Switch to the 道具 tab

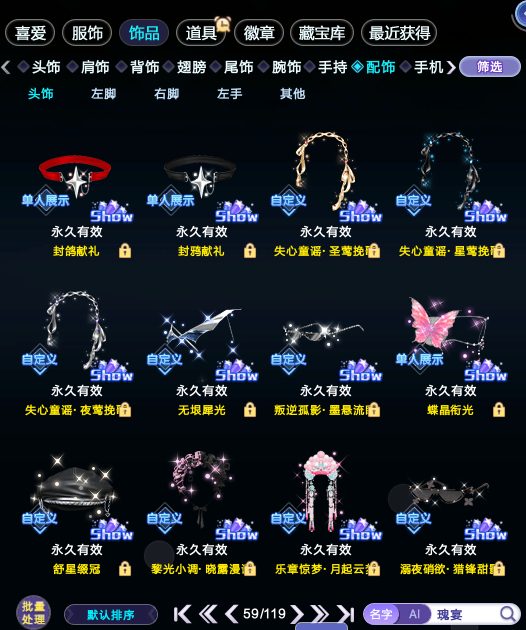point(201,33)
